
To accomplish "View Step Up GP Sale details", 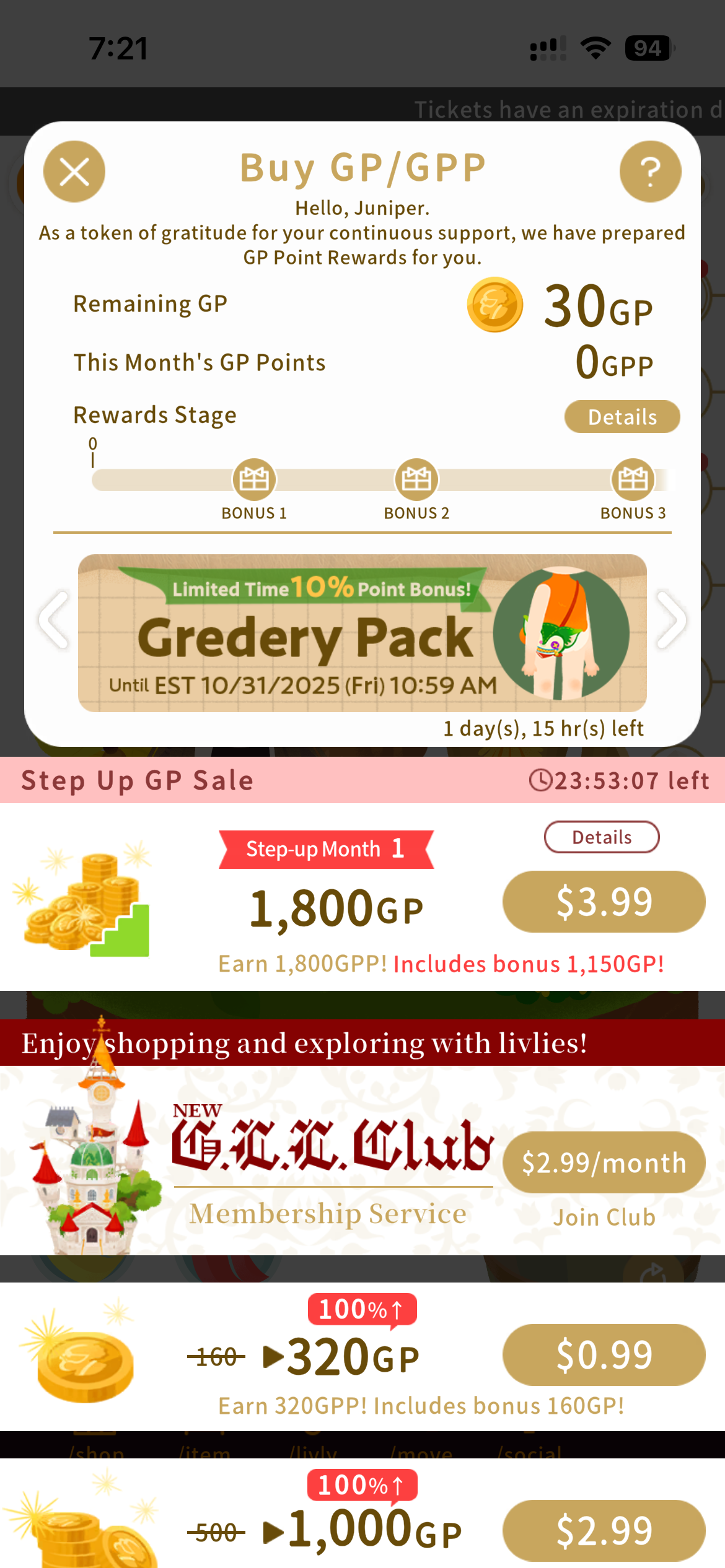I will click(x=601, y=837).
